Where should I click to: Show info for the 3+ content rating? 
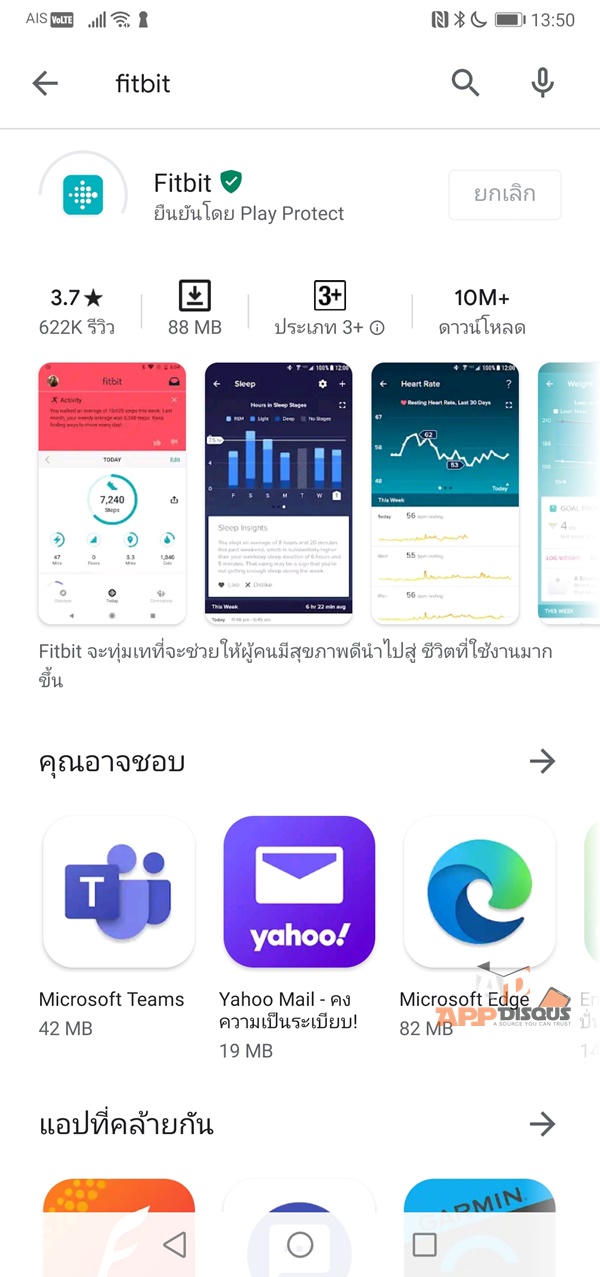[377, 327]
